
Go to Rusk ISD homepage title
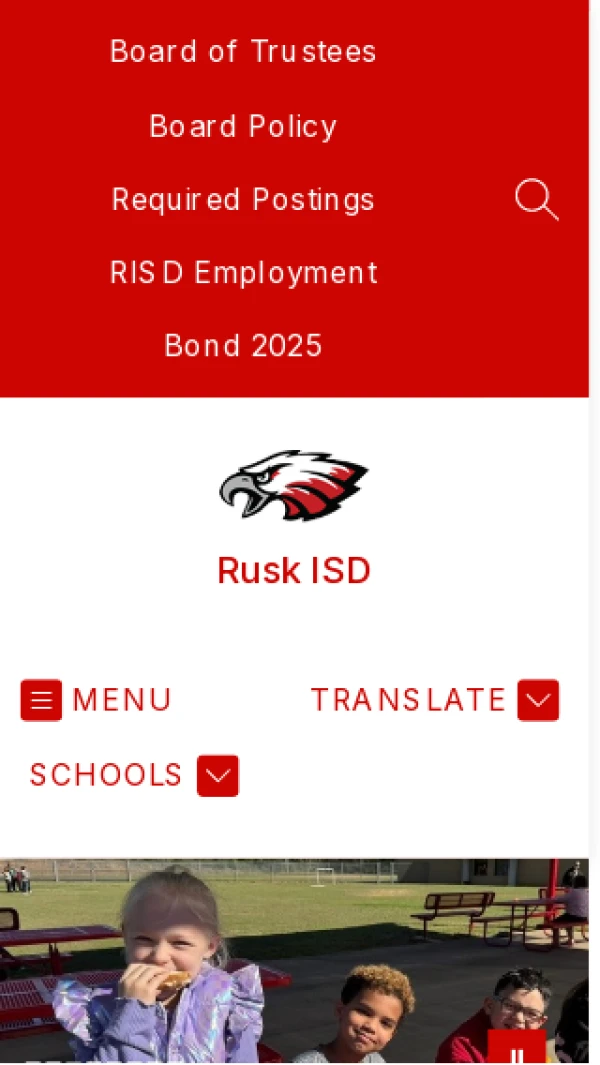click(x=294, y=571)
